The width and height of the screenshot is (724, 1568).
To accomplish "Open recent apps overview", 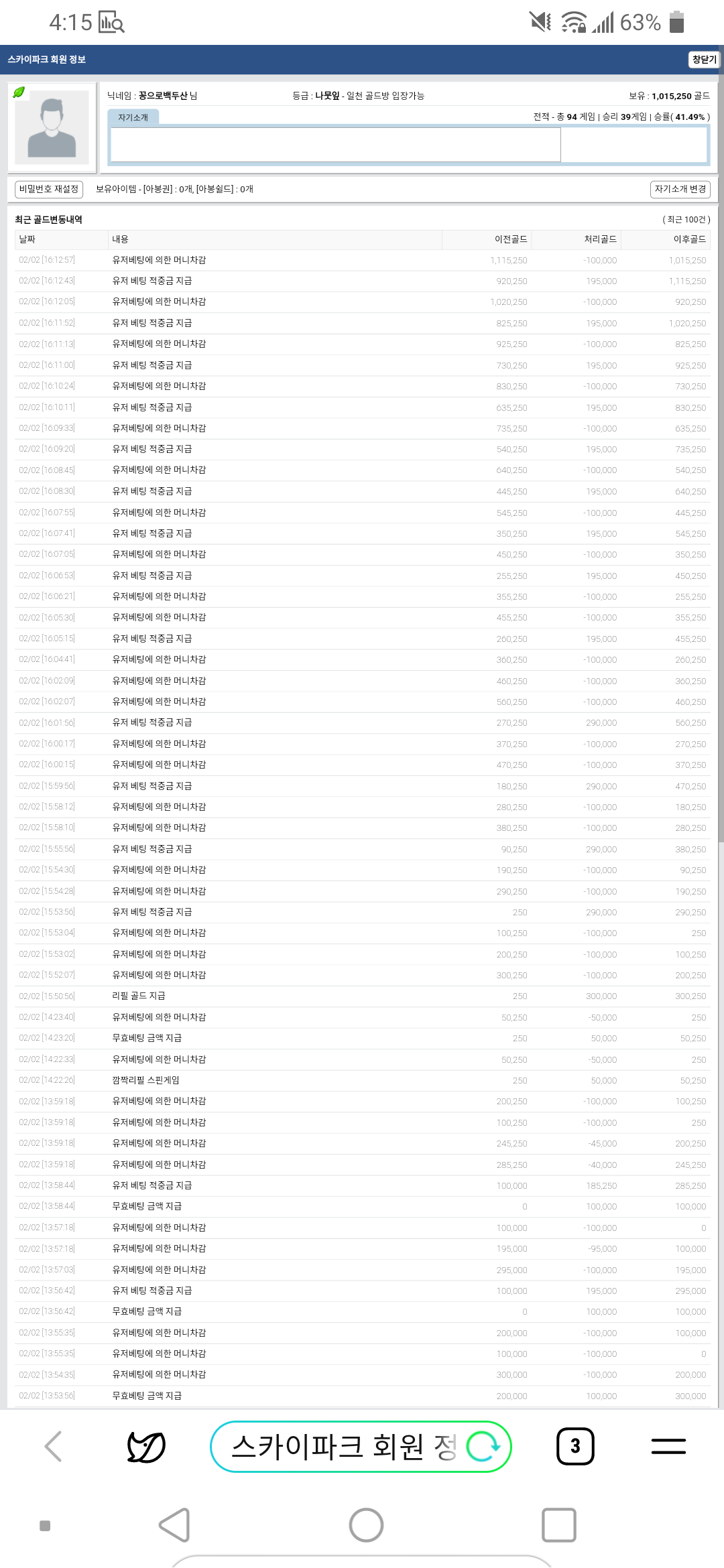I will click(x=558, y=1525).
